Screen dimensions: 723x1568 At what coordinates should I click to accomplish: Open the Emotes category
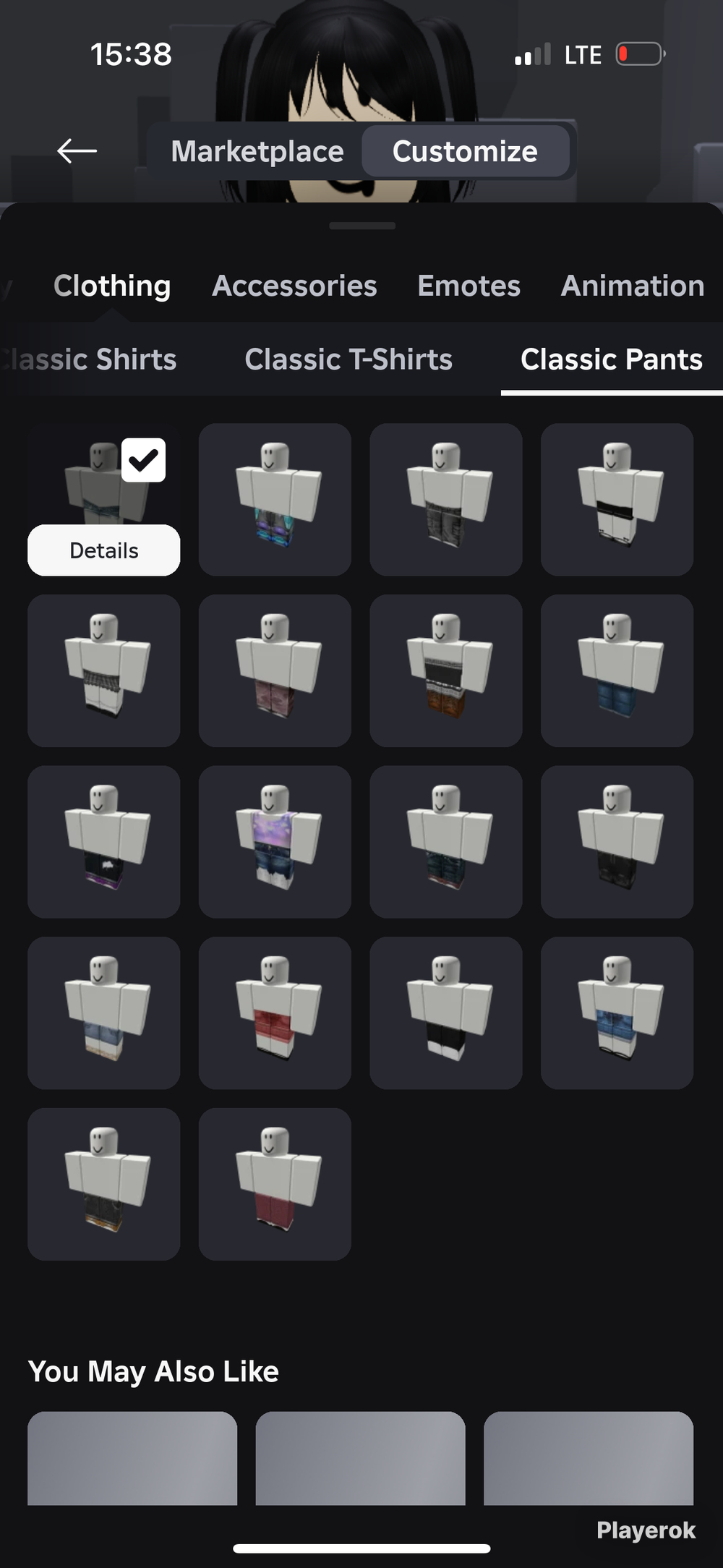(469, 286)
